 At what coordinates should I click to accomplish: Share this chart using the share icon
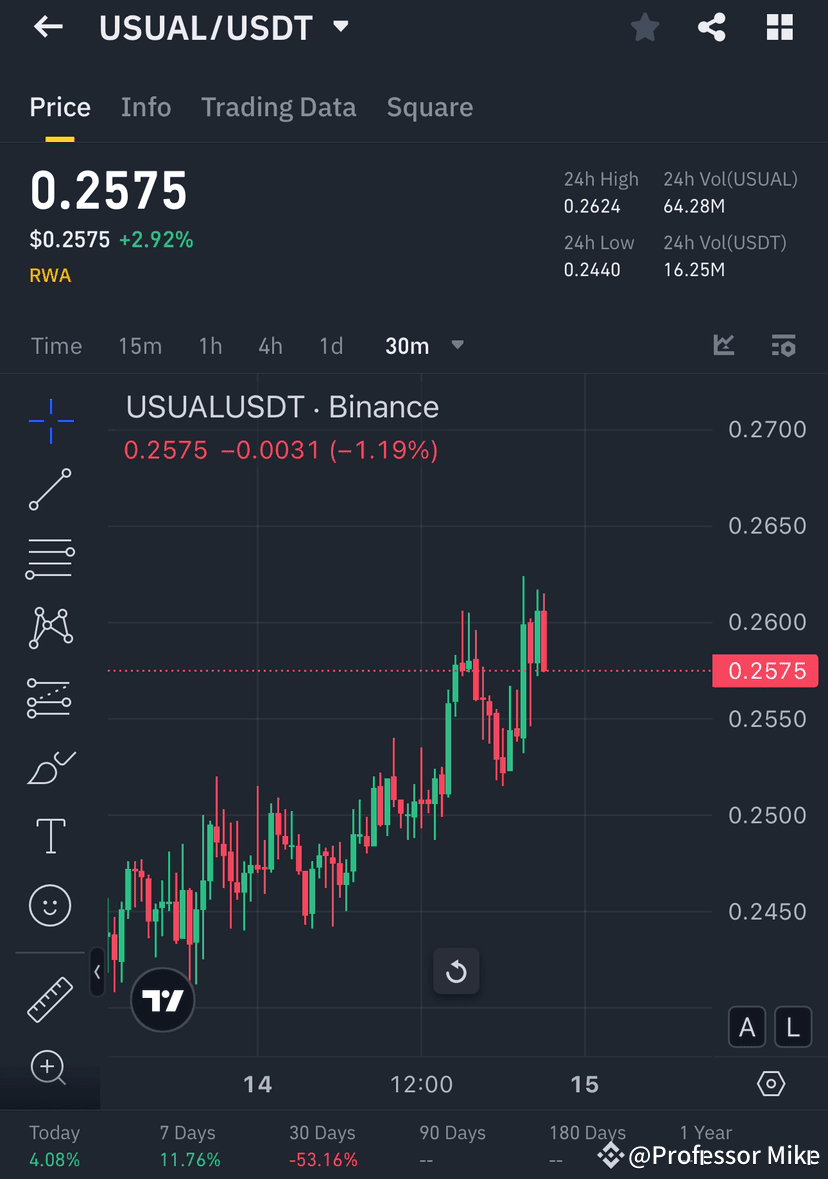pyautogui.click(x=712, y=27)
